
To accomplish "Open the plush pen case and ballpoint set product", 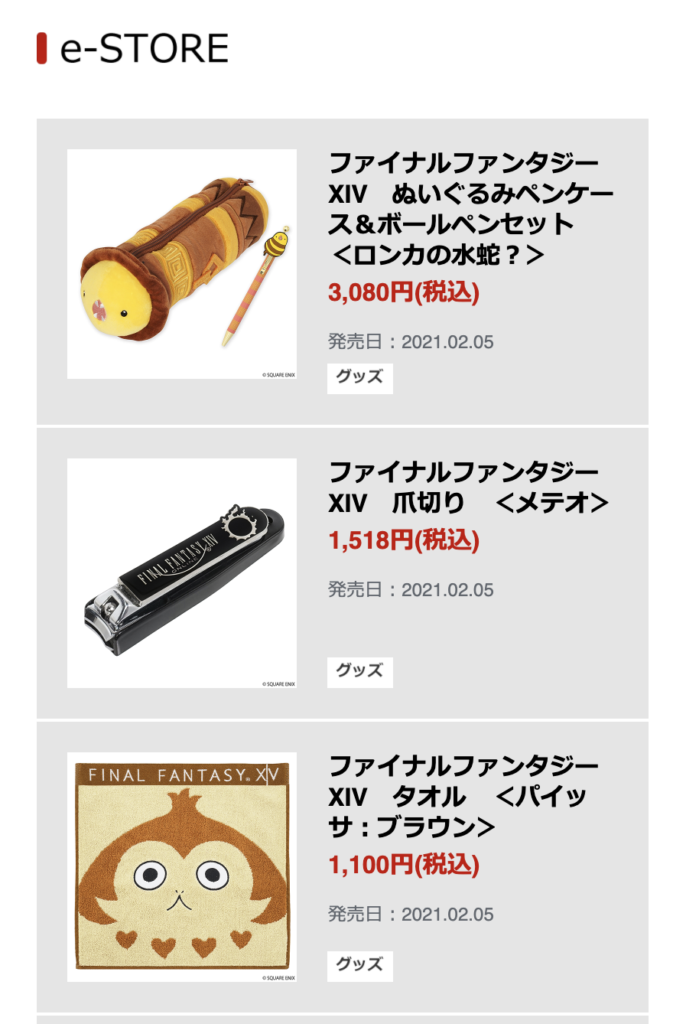I will click(x=470, y=208).
